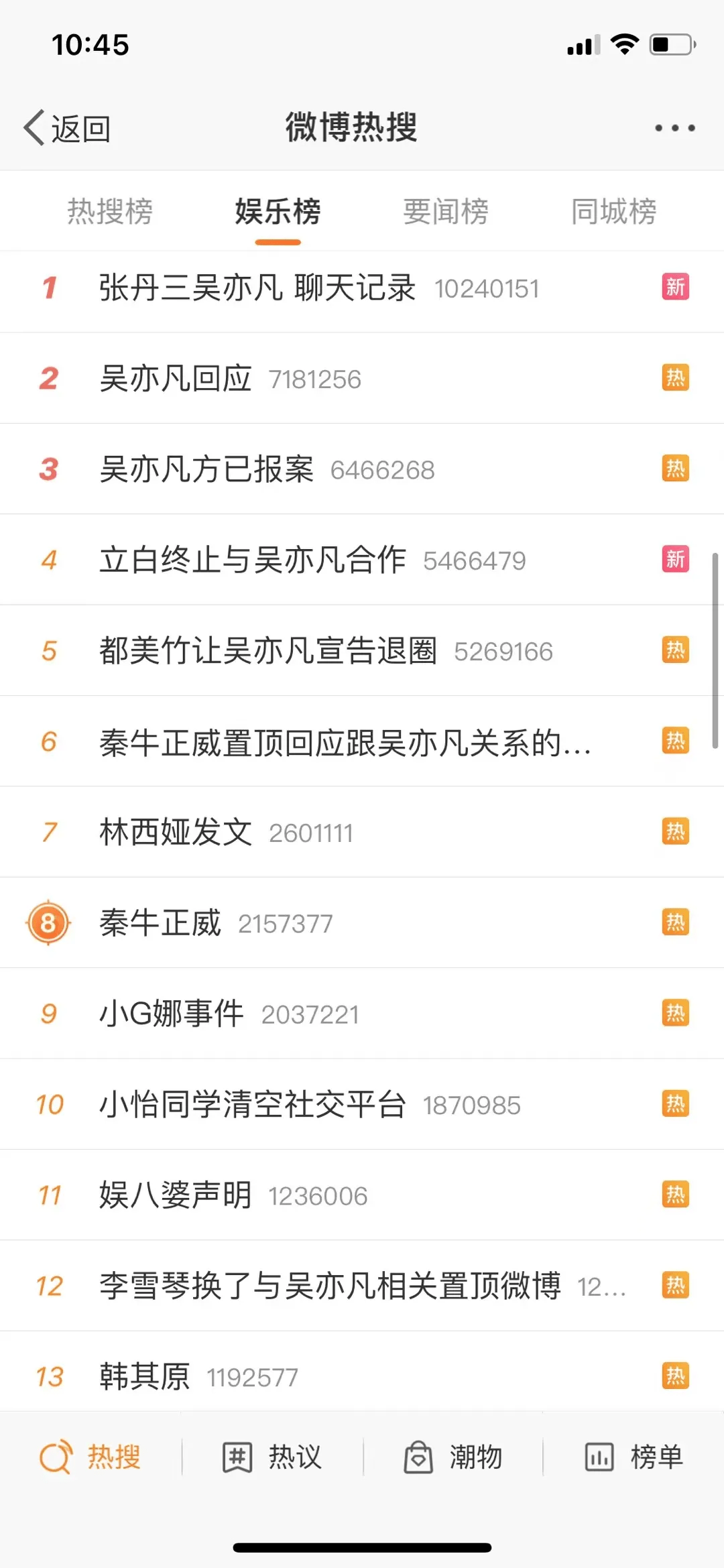Open the 吴亦凡回应 hot search
The height and width of the screenshot is (1568, 724).
362,378
